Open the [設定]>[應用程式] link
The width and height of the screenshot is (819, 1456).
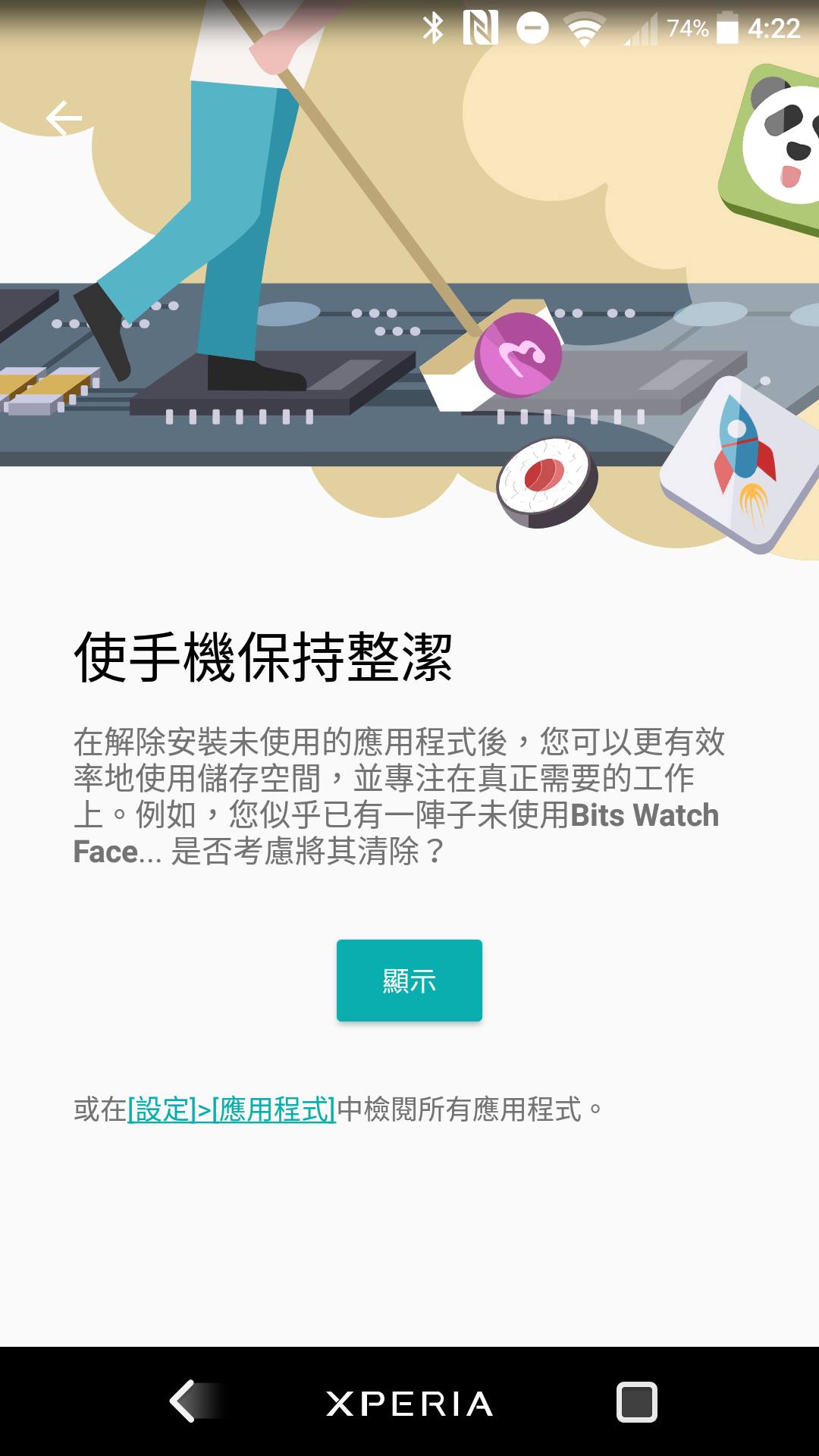click(x=231, y=1109)
